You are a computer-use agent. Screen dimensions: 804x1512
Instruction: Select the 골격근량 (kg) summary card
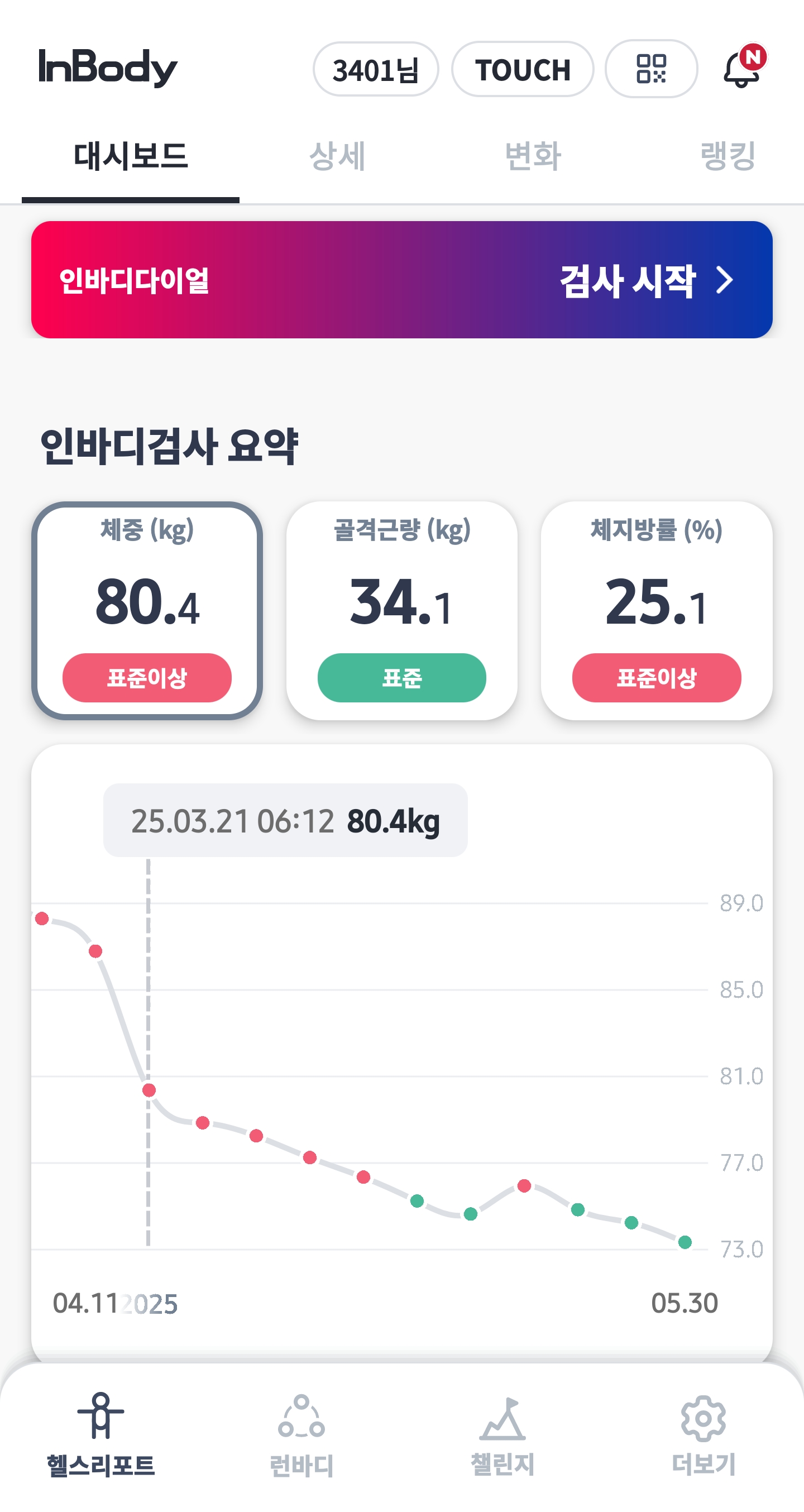tap(402, 610)
